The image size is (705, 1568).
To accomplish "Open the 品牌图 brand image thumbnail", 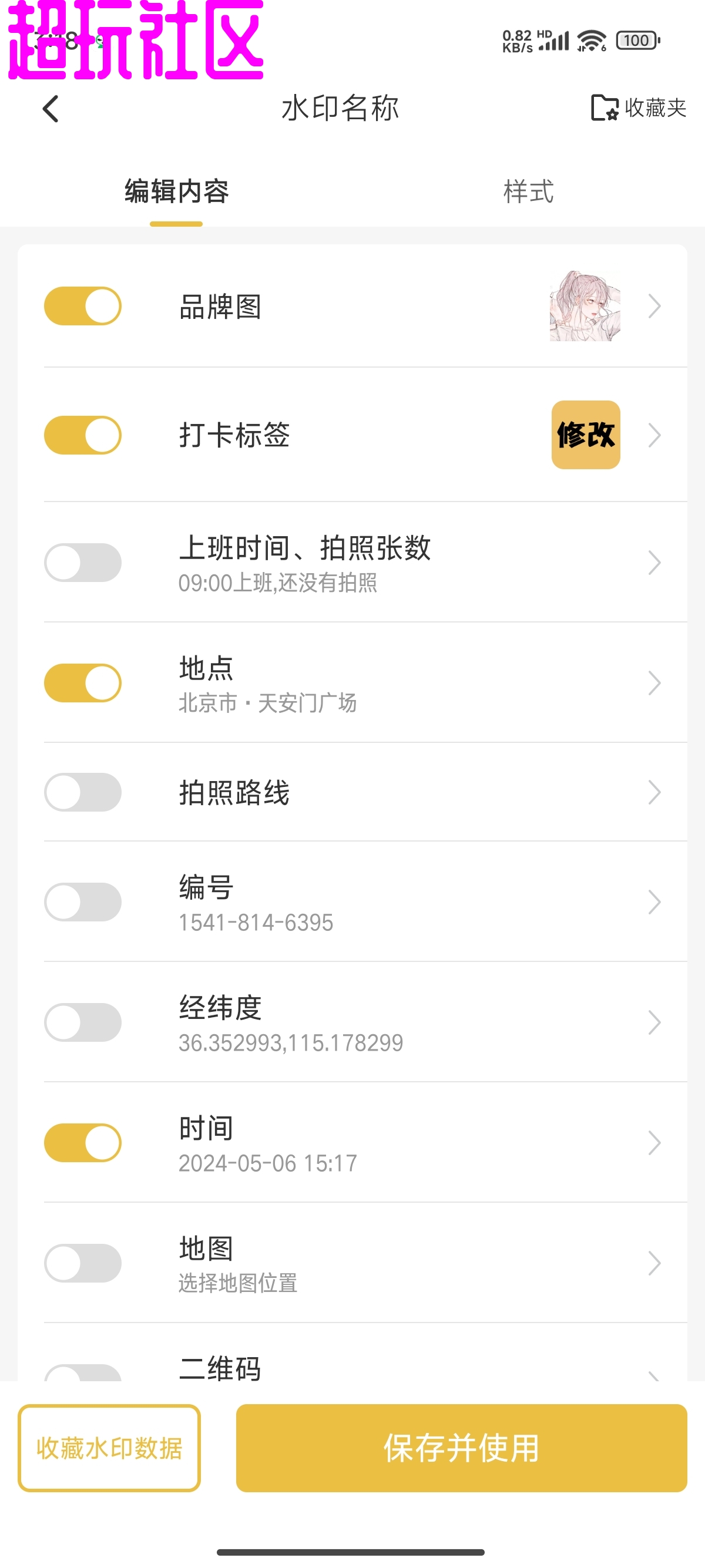I will click(x=585, y=306).
